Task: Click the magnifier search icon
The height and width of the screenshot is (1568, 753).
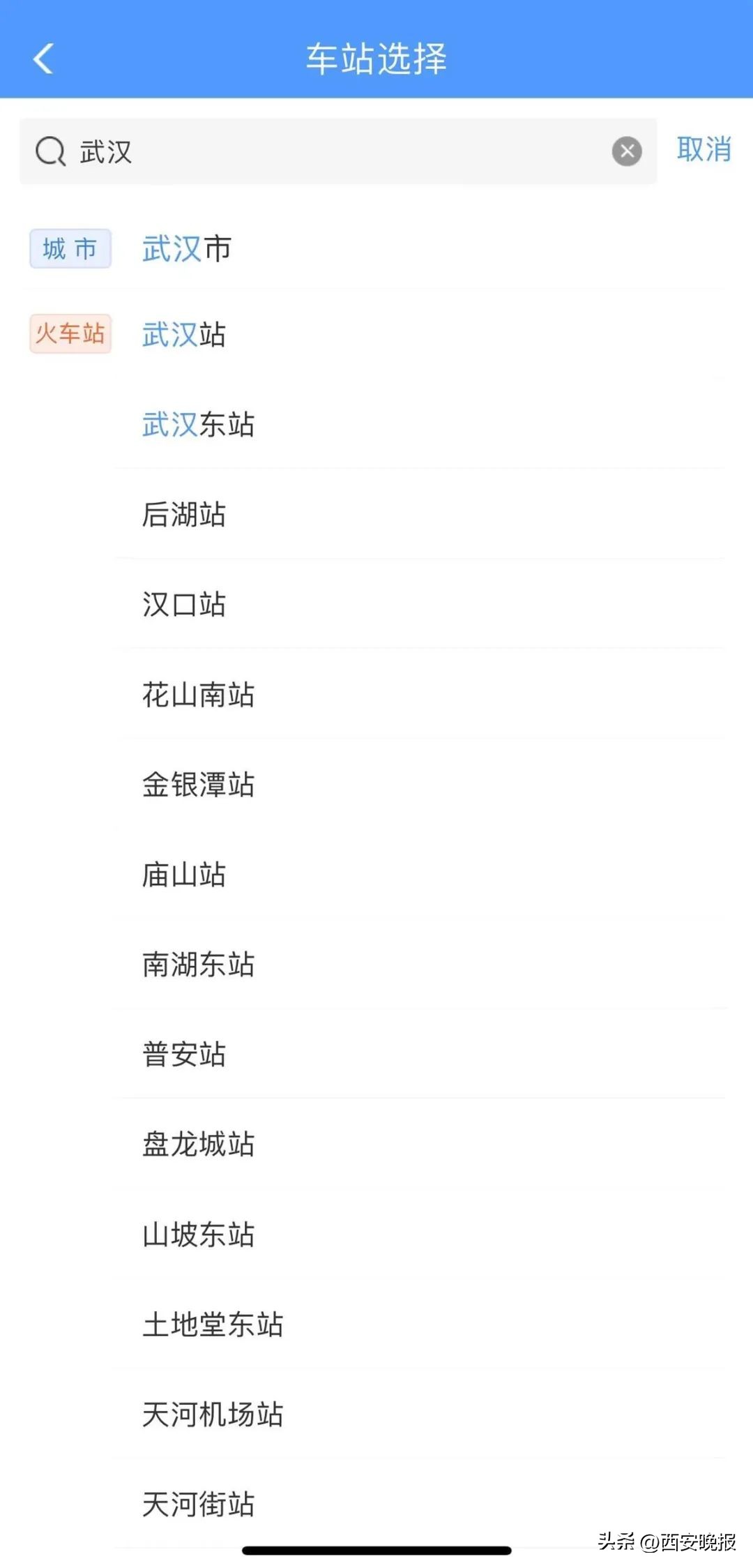Action: [49, 151]
